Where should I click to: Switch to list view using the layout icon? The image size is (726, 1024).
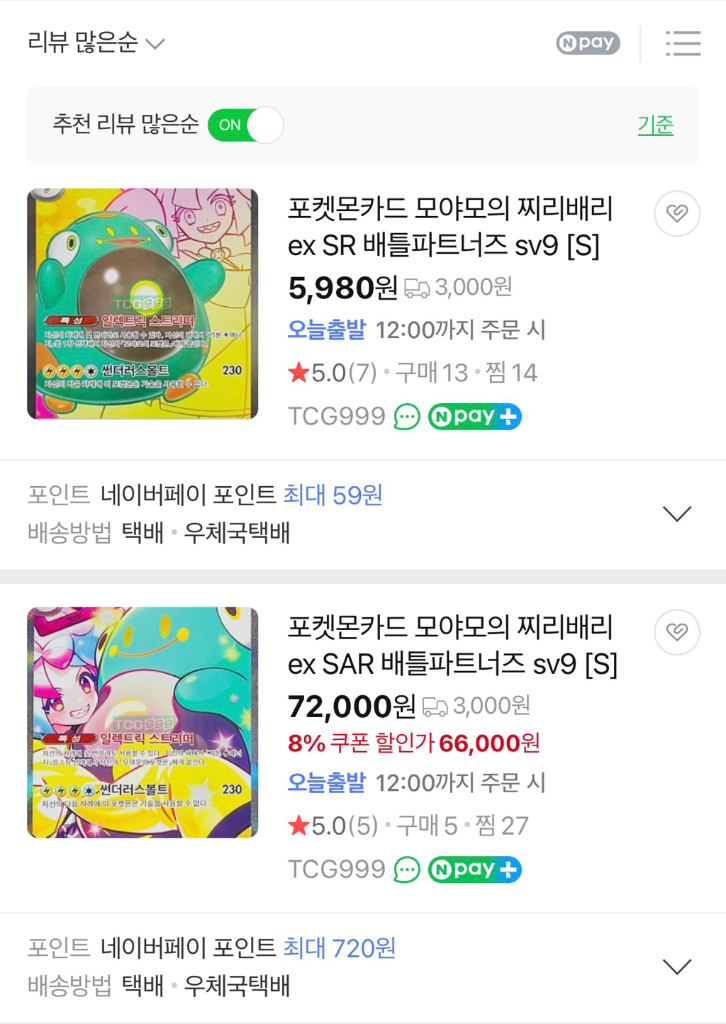[683, 43]
